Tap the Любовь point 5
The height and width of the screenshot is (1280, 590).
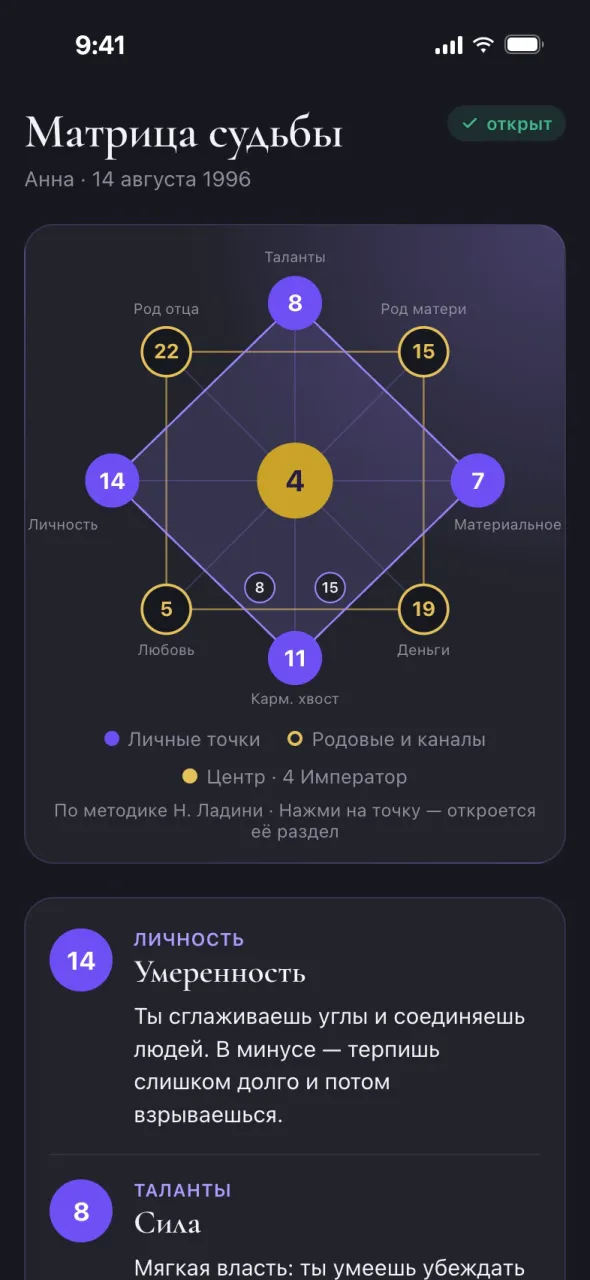click(166, 609)
